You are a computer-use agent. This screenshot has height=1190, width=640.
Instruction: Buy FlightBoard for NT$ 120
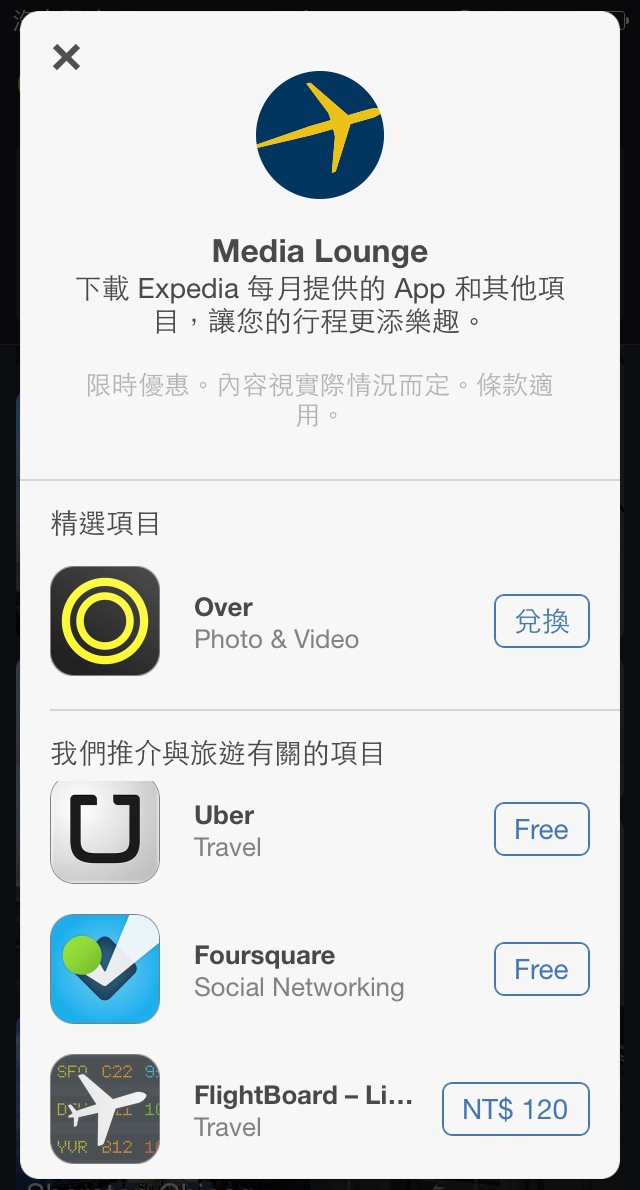coord(516,1109)
